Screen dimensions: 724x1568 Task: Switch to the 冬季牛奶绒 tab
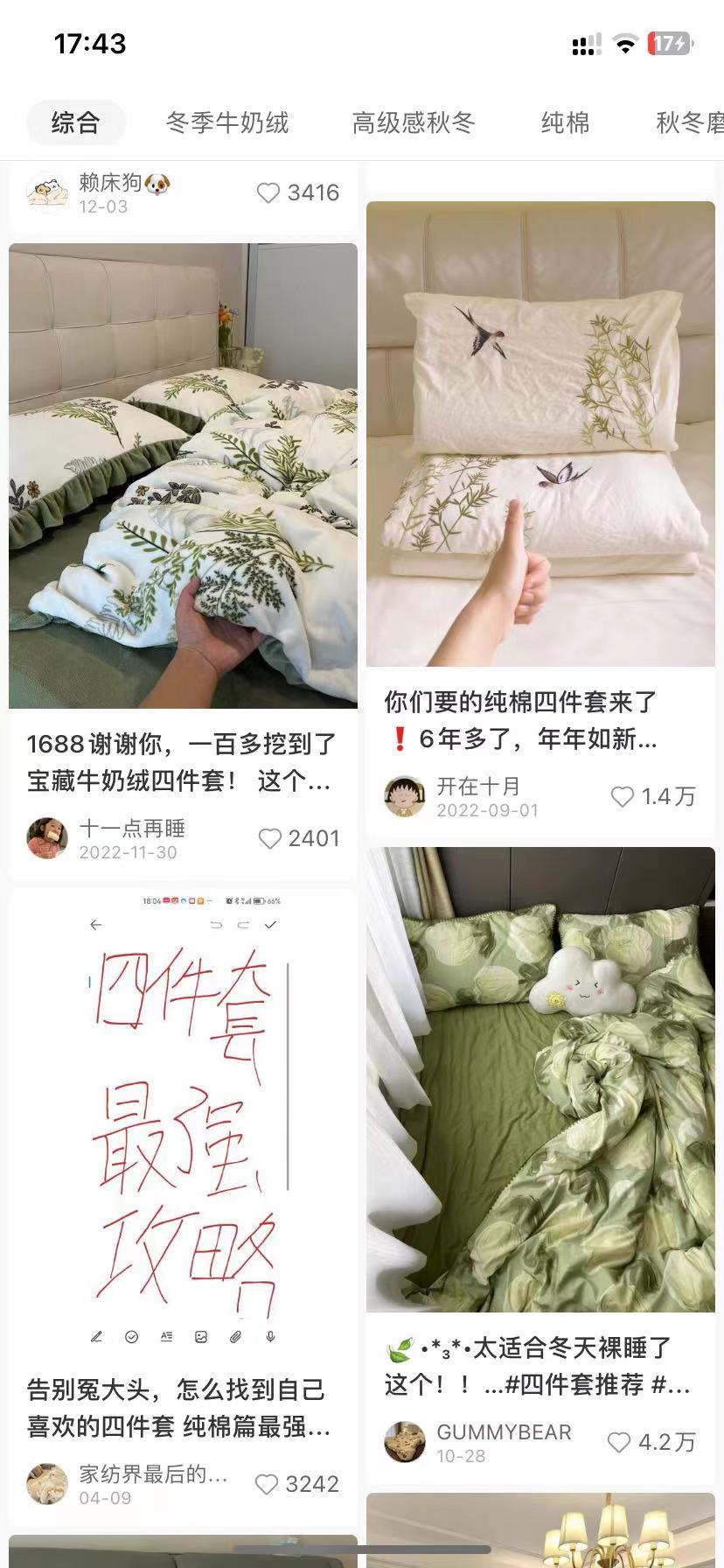[x=227, y=122]
